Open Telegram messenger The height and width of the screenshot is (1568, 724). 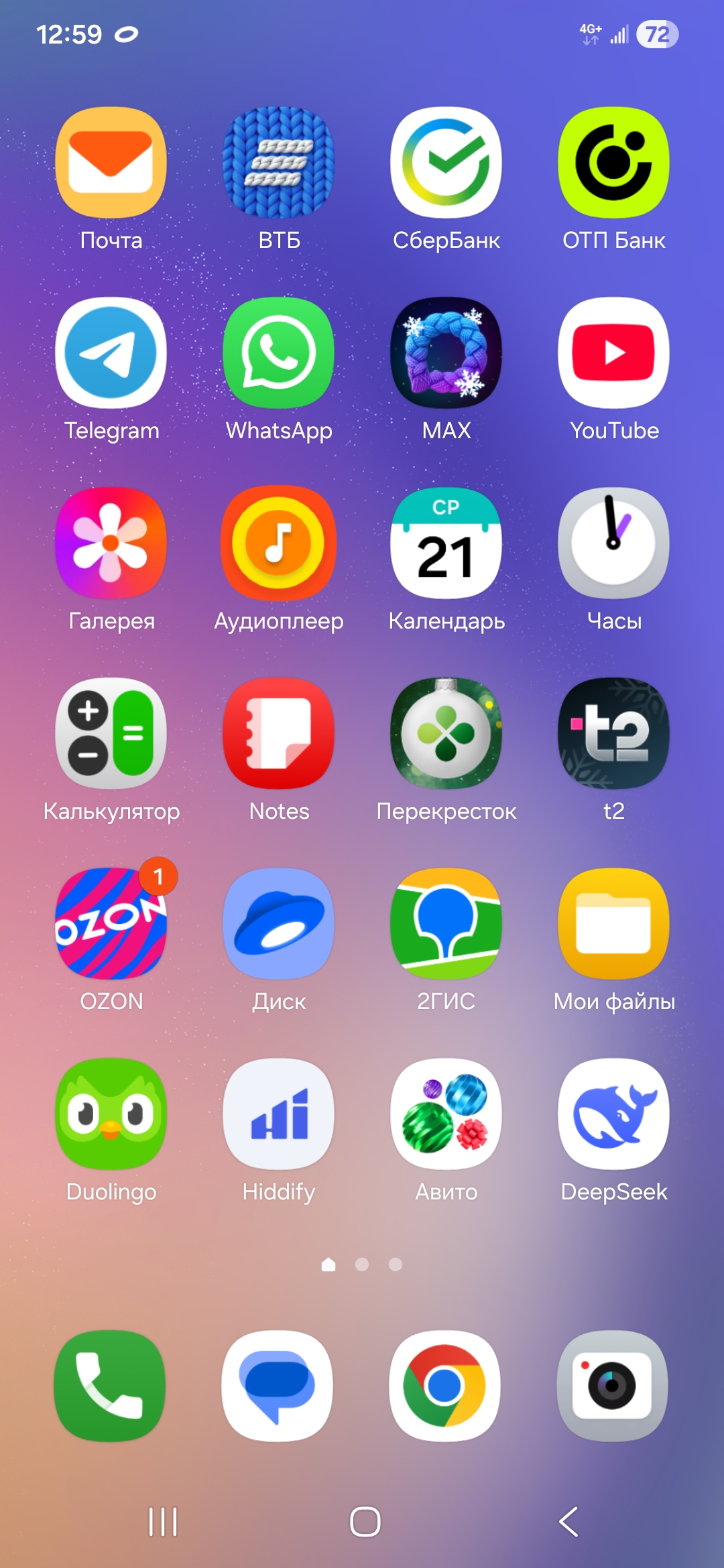(x=111, y=353)
